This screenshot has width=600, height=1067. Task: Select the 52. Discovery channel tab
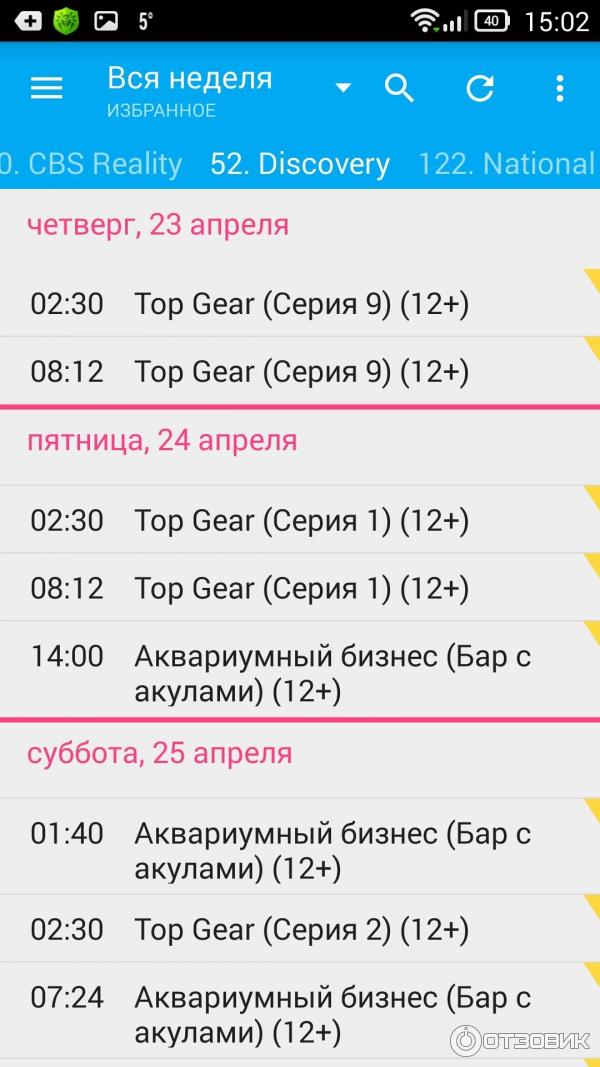(x=300, y=164)
